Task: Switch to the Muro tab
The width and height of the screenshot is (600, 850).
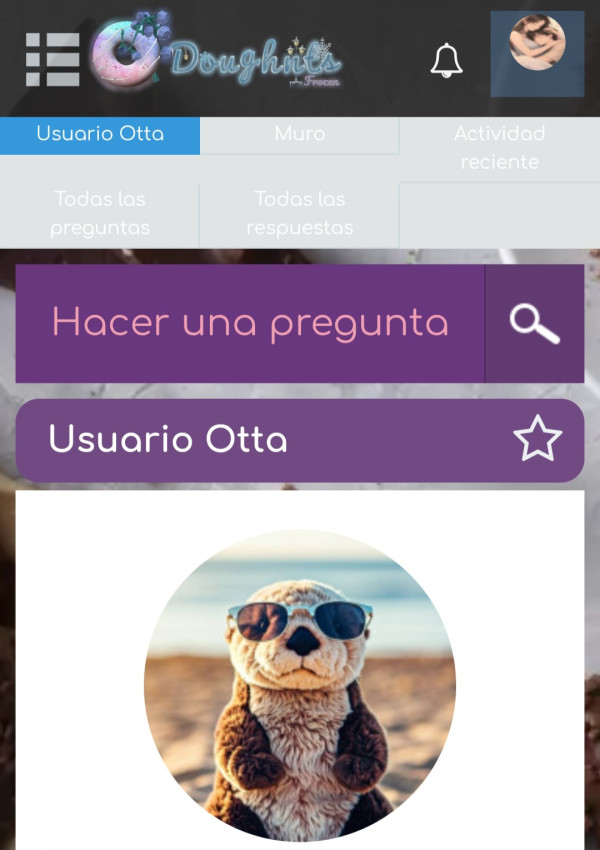Action: coord(299,134)
